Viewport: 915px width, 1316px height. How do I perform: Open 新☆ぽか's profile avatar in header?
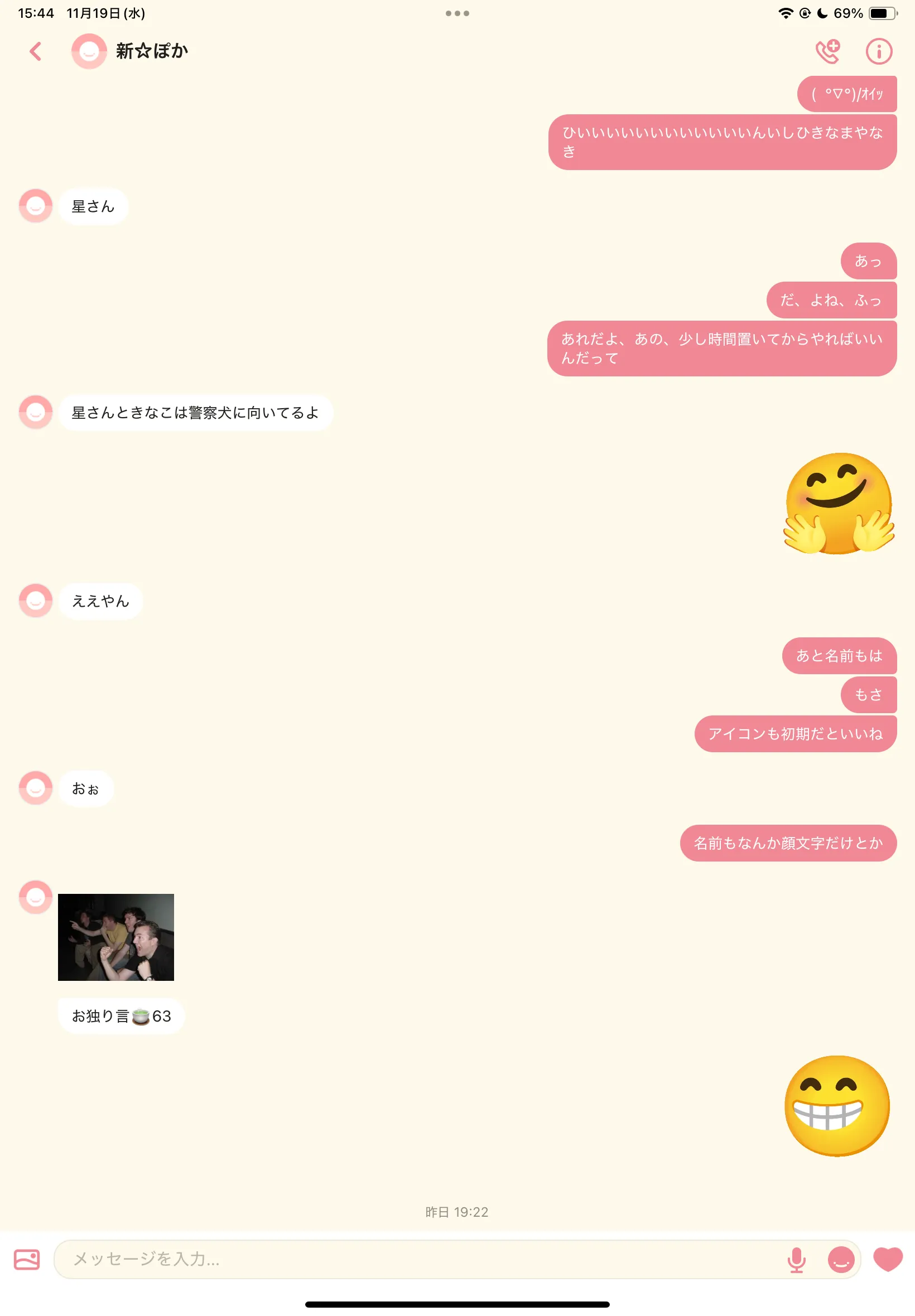[89, 51]
